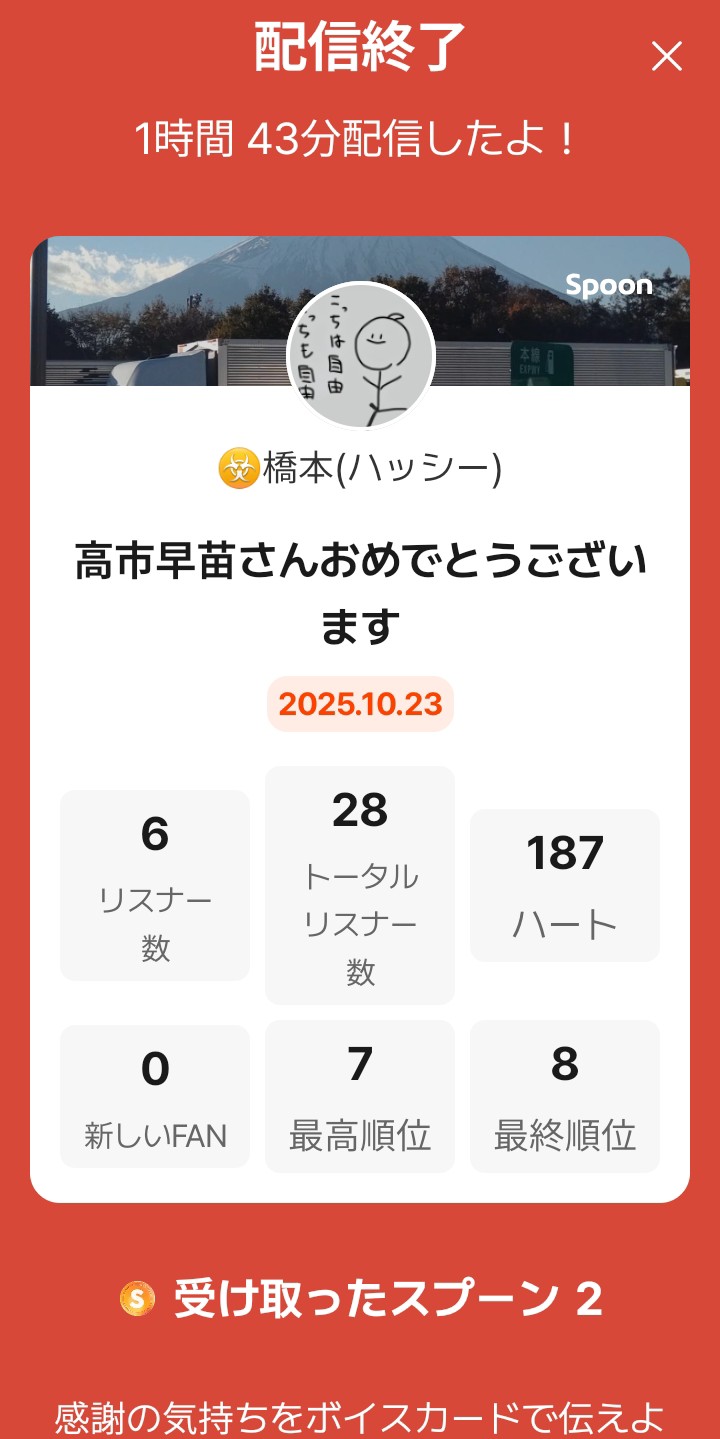Tap the 感謝の気持ちをボイスカードで伝えよ prompt
Viewport: 720px width, 1439px height.
[x=360, y=1407]
